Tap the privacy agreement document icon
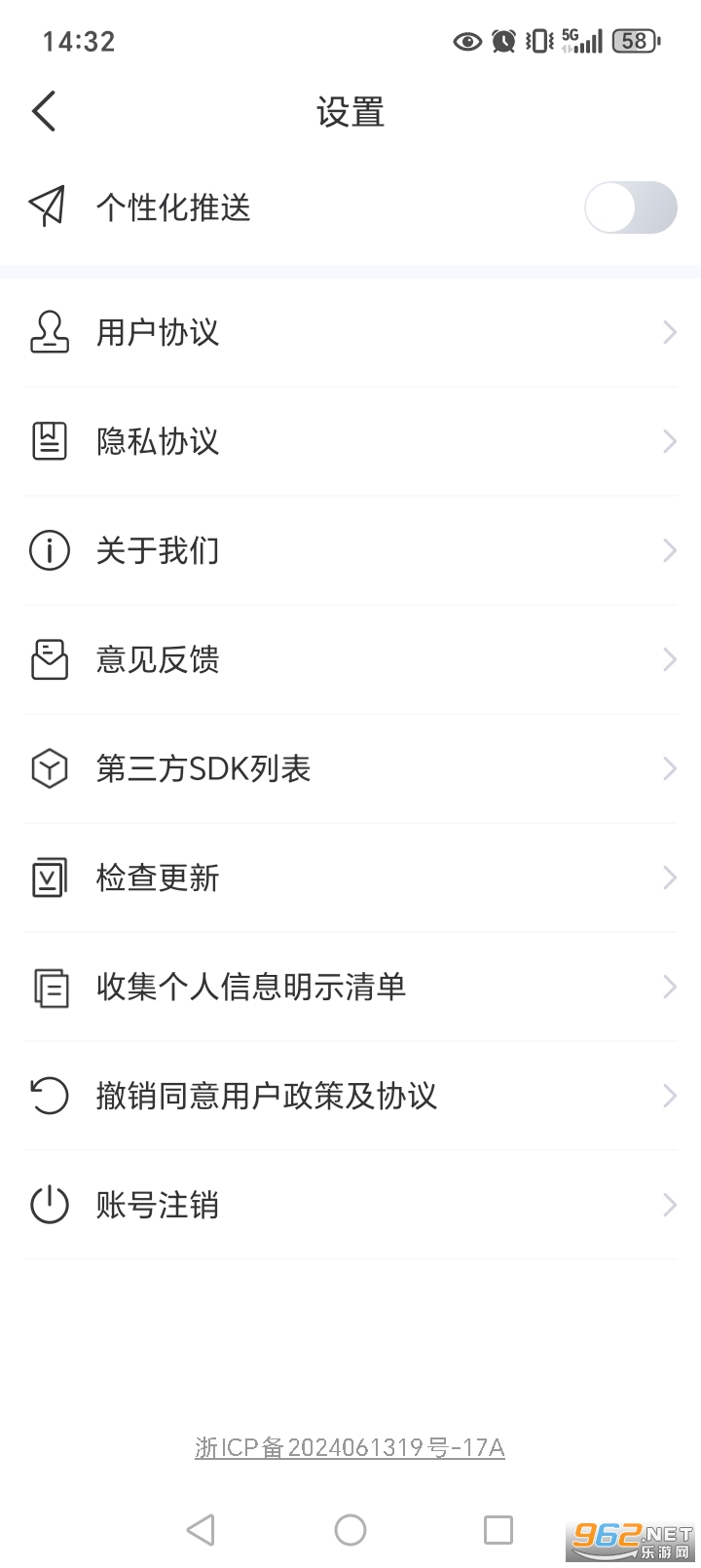The height and width of the screenshot is (1568, 701). click(49, 441)
